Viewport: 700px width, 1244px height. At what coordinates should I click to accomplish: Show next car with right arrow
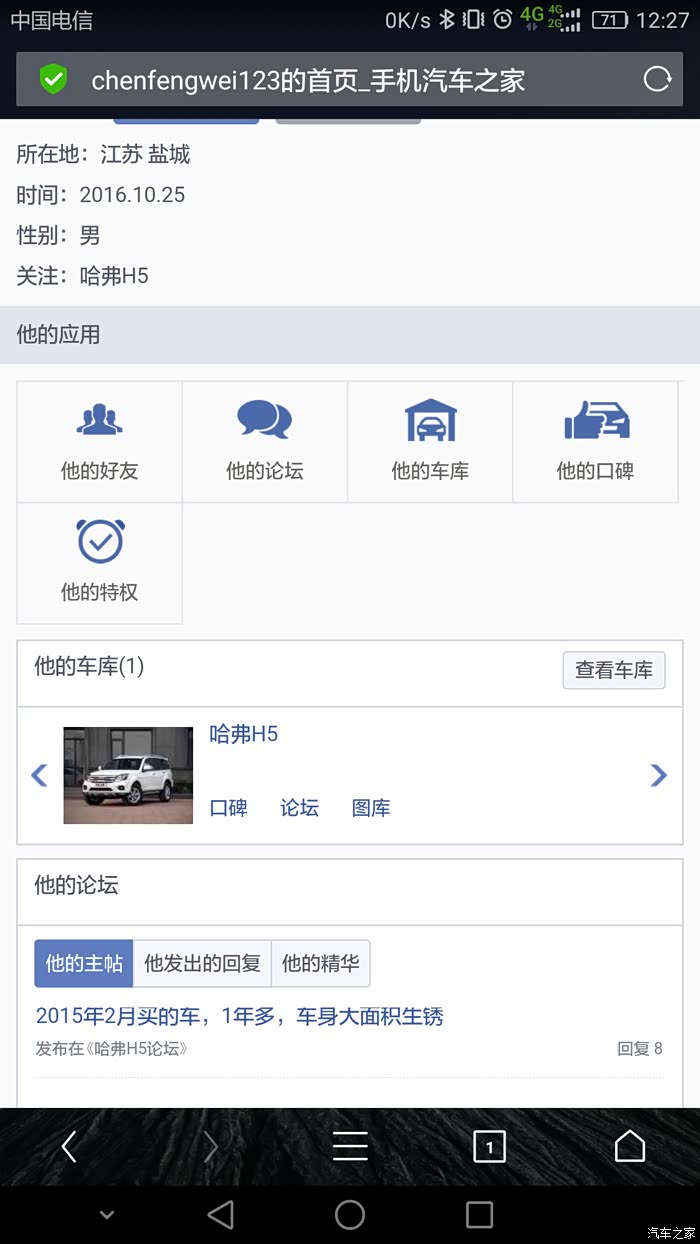(x=658, y=775)
